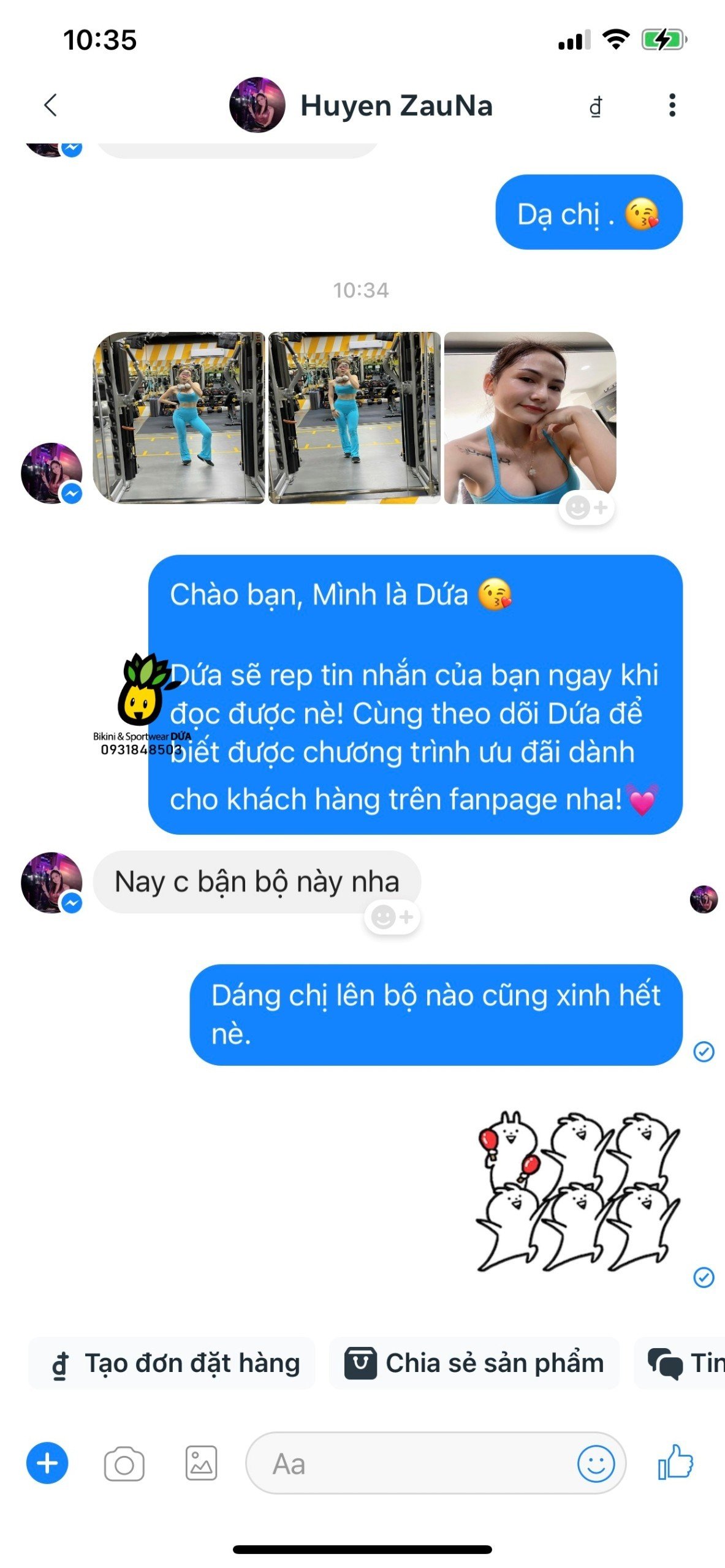Go back from the Huyen ZauNa chat
The image size is (725, 1568).
point(51,105)
